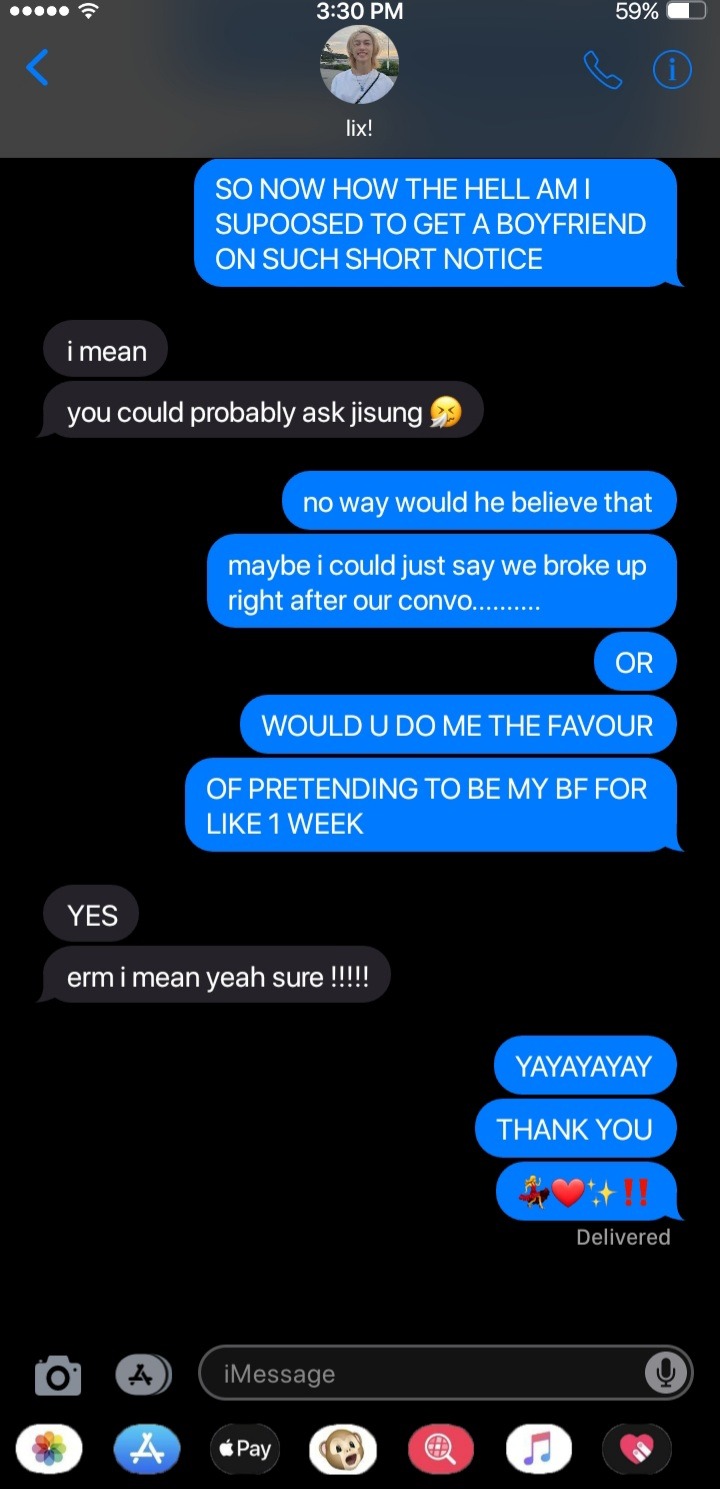The height and width of the screenshot is (1489, 720).
Task: Open the Photos iMessage app
Action: click(x=49, y=1448)
